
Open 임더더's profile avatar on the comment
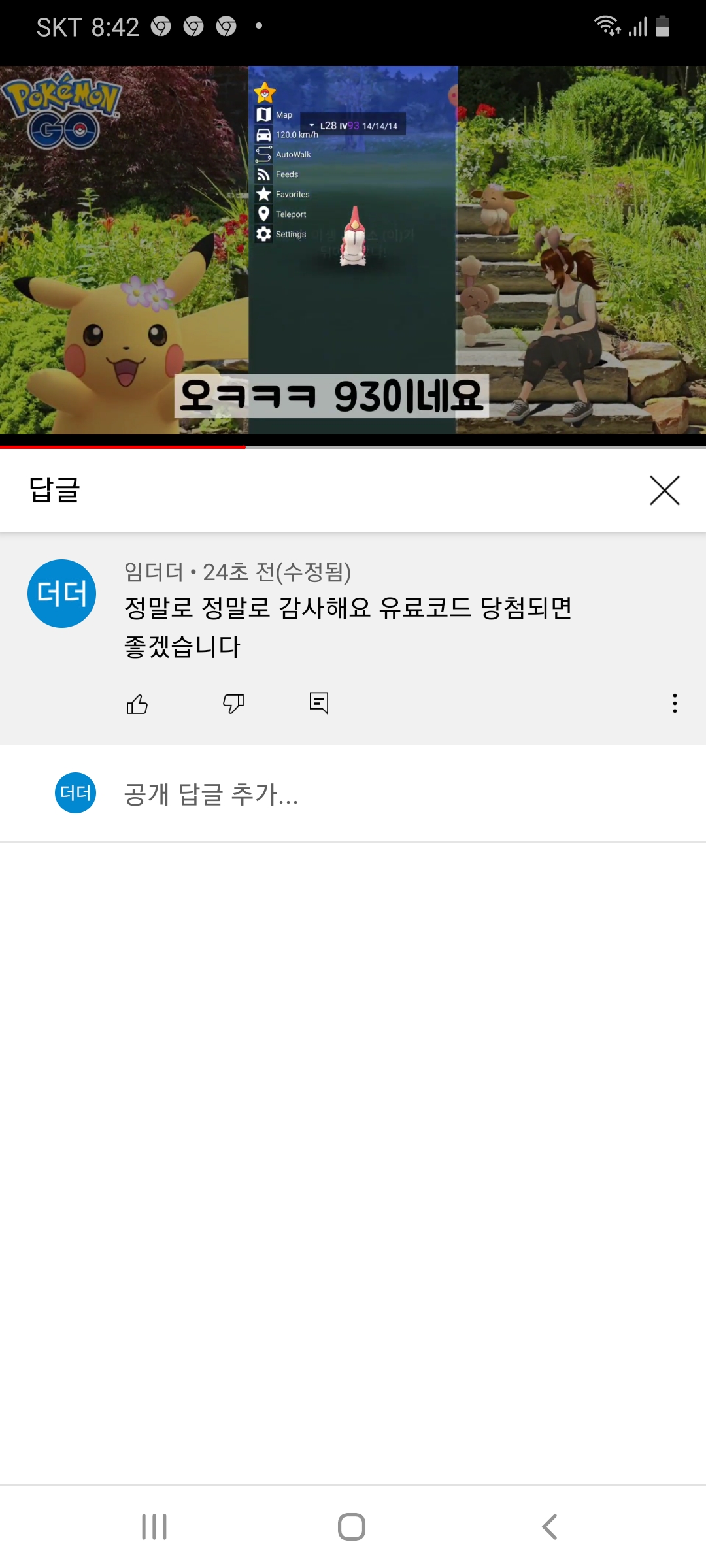(x=62, y=593)
